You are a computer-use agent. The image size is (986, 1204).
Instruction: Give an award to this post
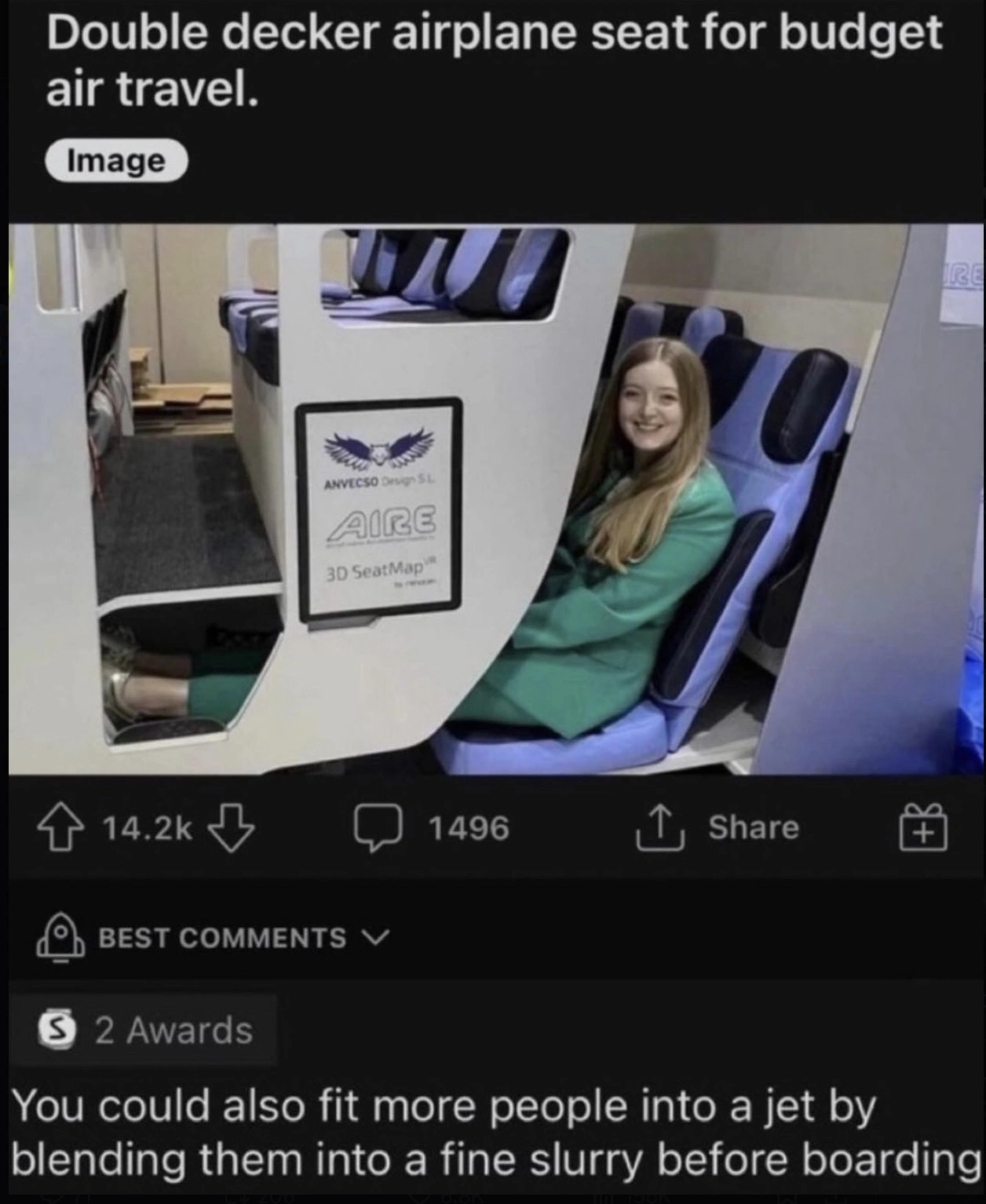coord(923,830)
